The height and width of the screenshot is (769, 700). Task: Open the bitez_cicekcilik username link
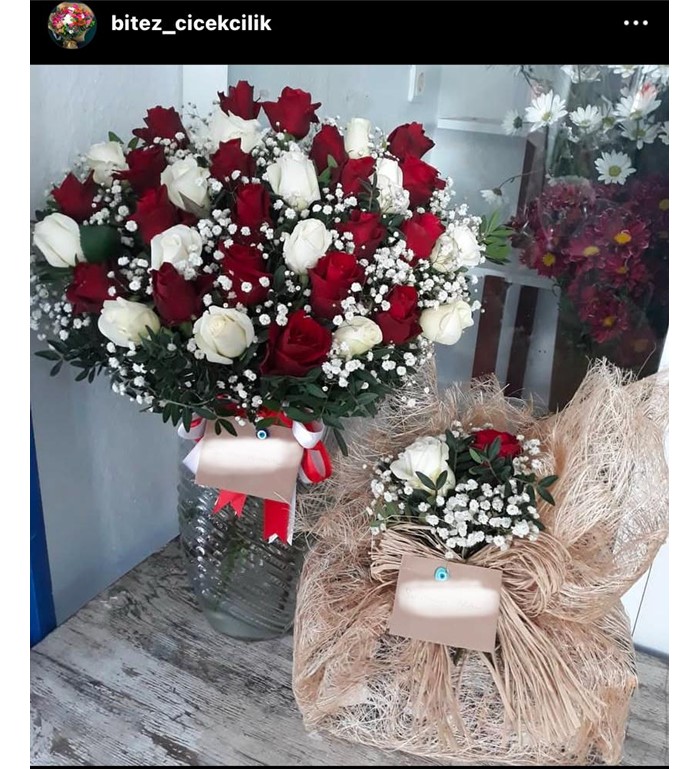point(190,24)
